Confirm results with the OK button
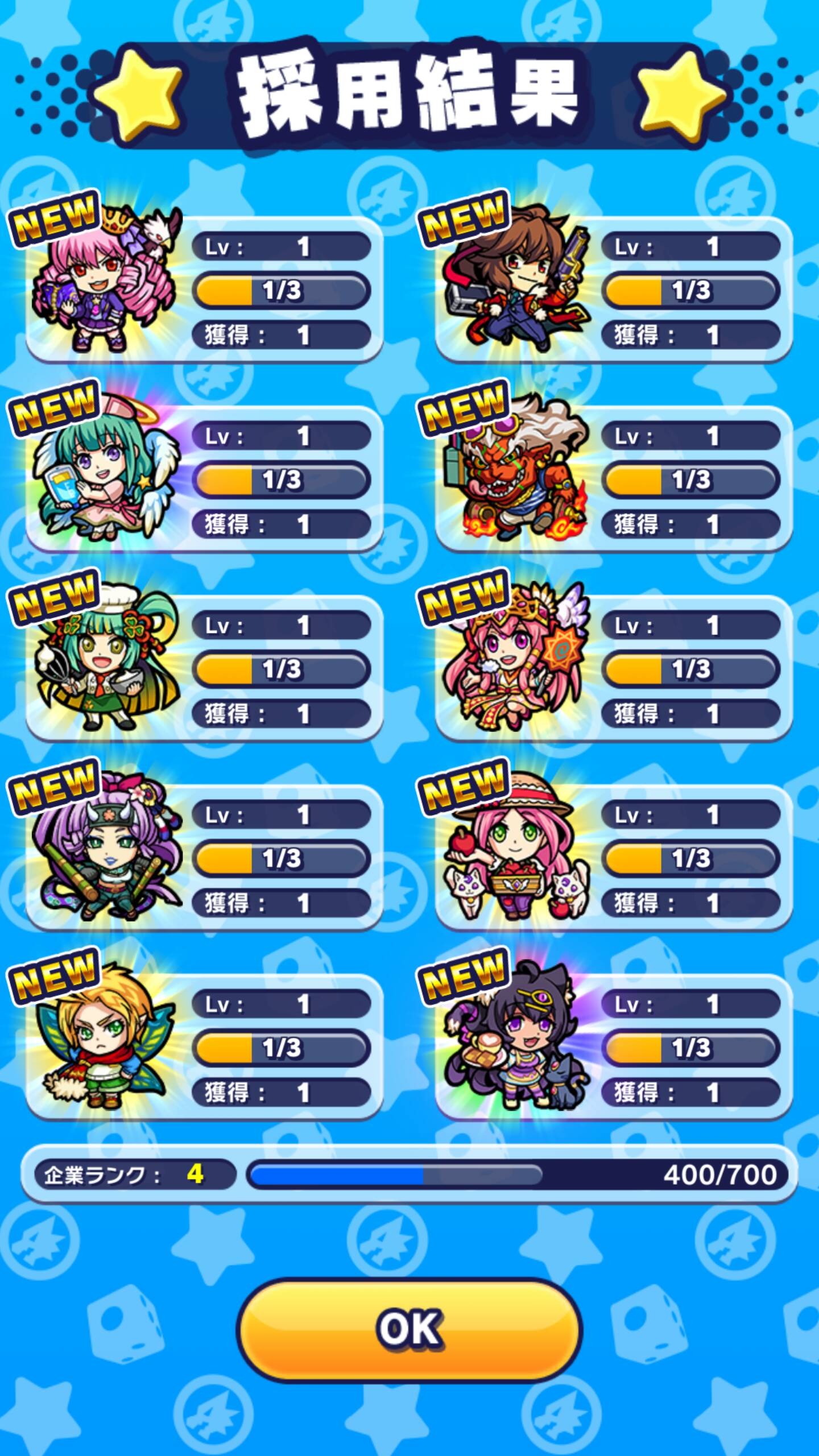819x1456 pixels. [x=409, y=1329]
